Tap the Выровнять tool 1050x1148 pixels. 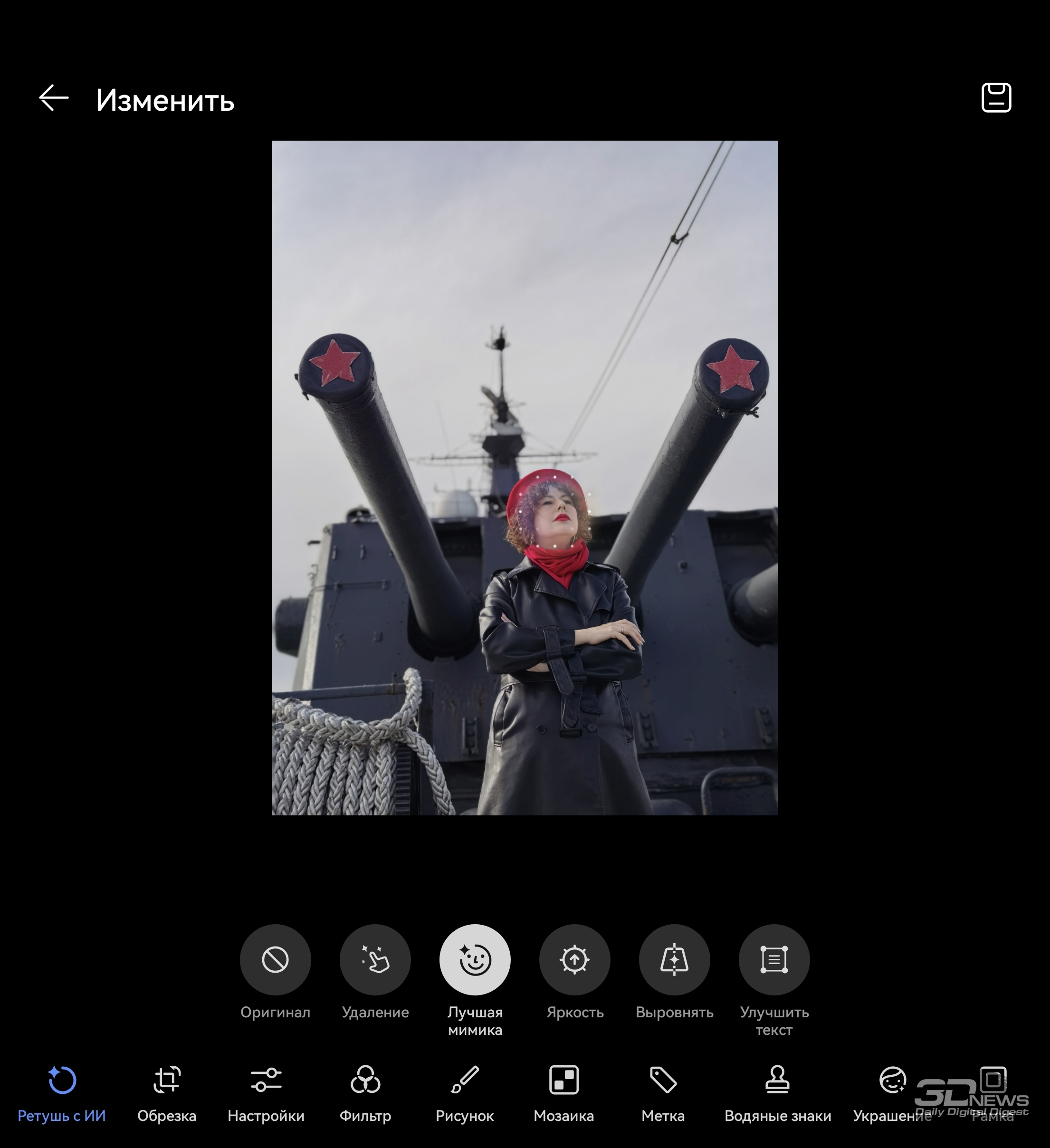674,959
